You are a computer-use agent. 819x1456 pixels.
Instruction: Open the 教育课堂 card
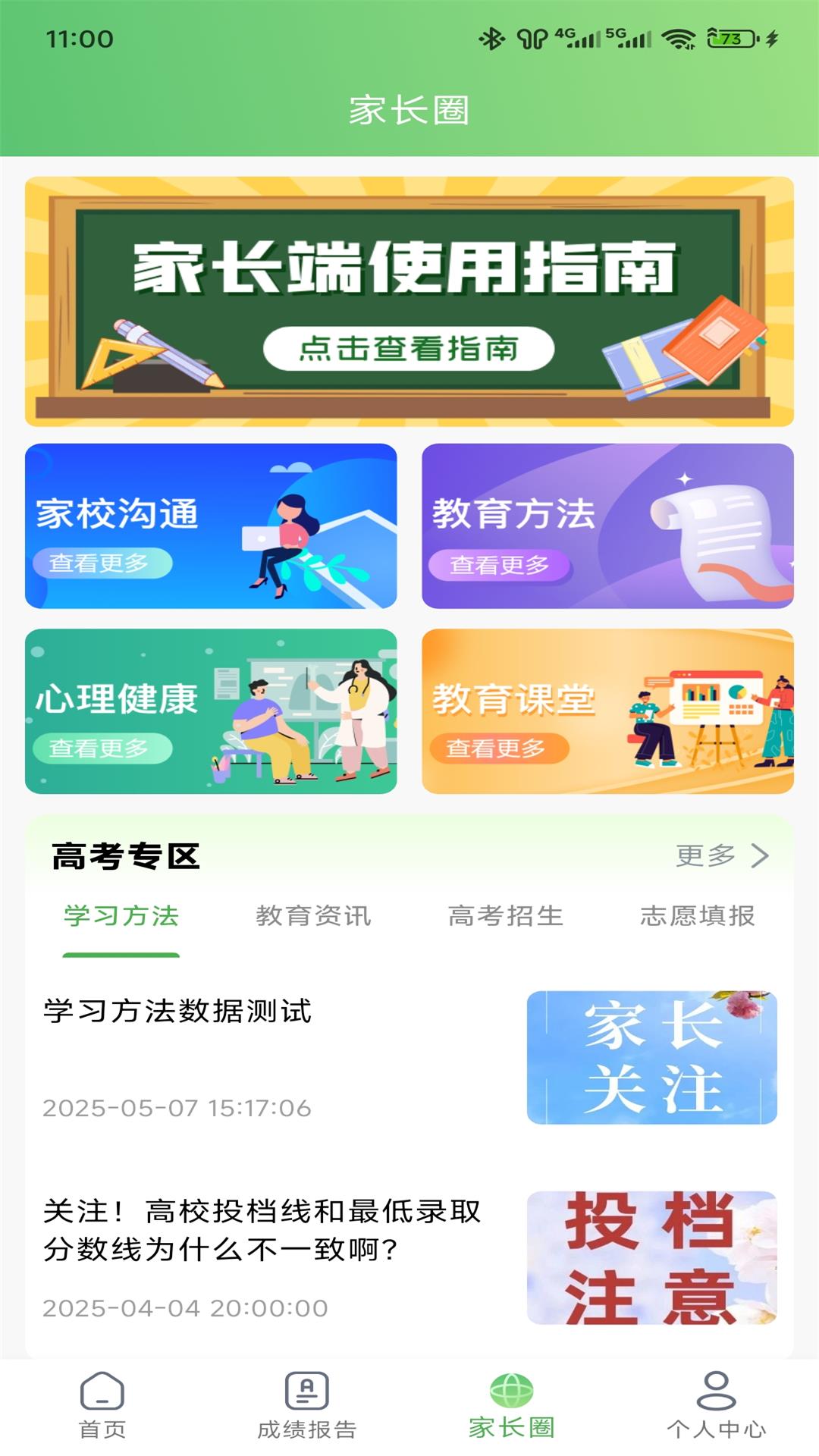[607, 711]
